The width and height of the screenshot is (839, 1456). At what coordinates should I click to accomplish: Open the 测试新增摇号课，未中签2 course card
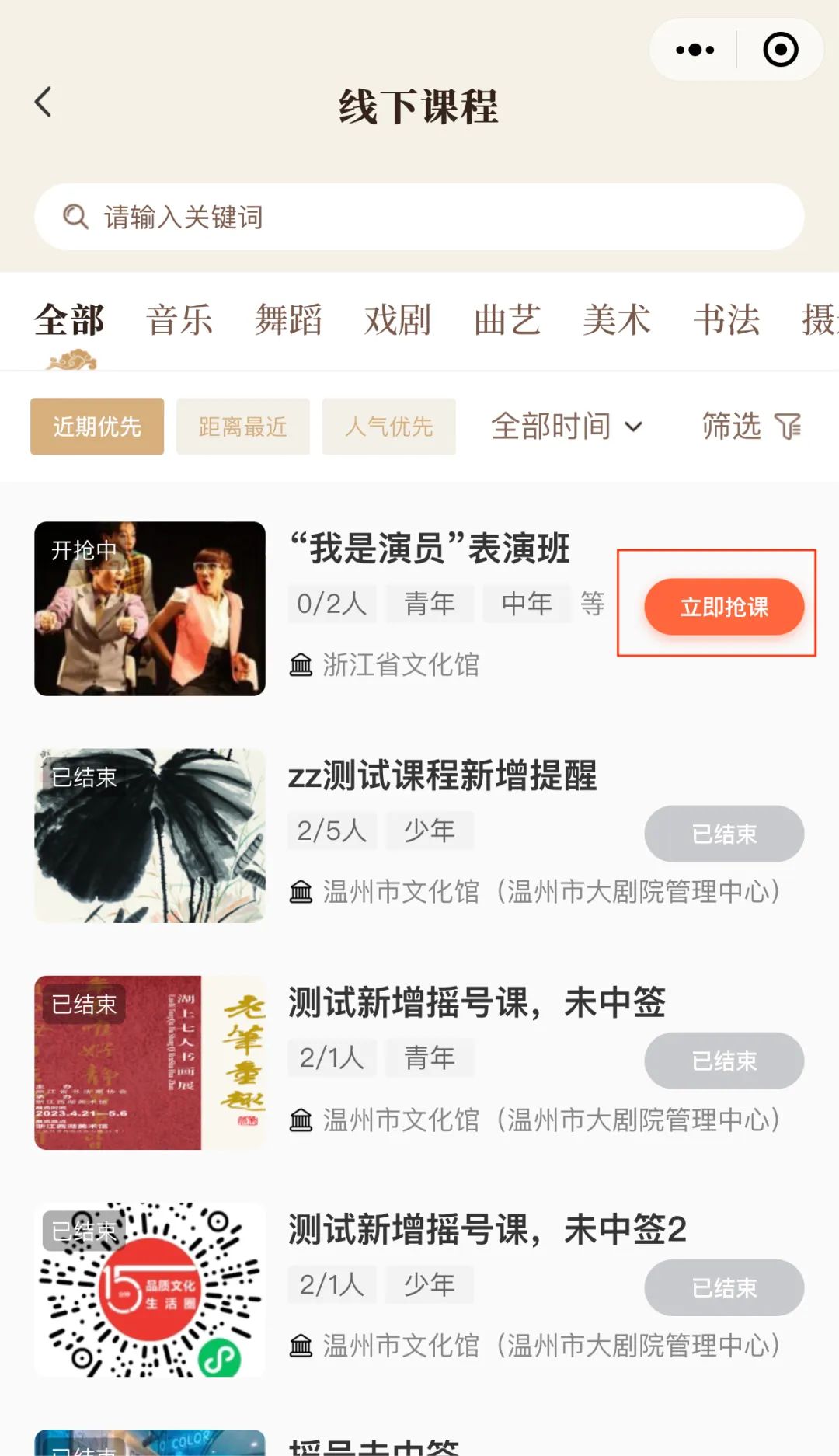click(x=487, y=1229)
